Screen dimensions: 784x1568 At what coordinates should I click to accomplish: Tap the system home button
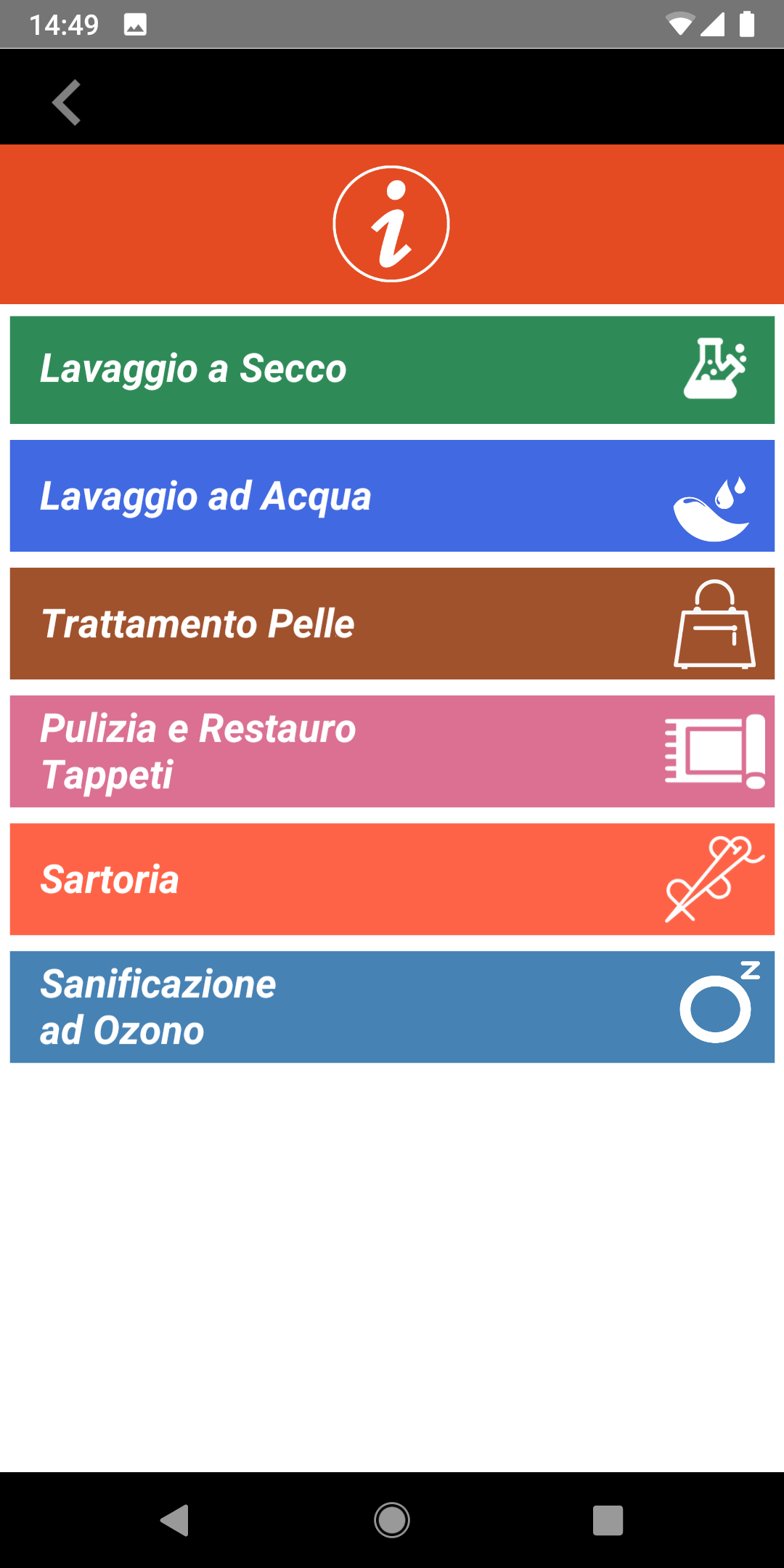point(392,1520)
